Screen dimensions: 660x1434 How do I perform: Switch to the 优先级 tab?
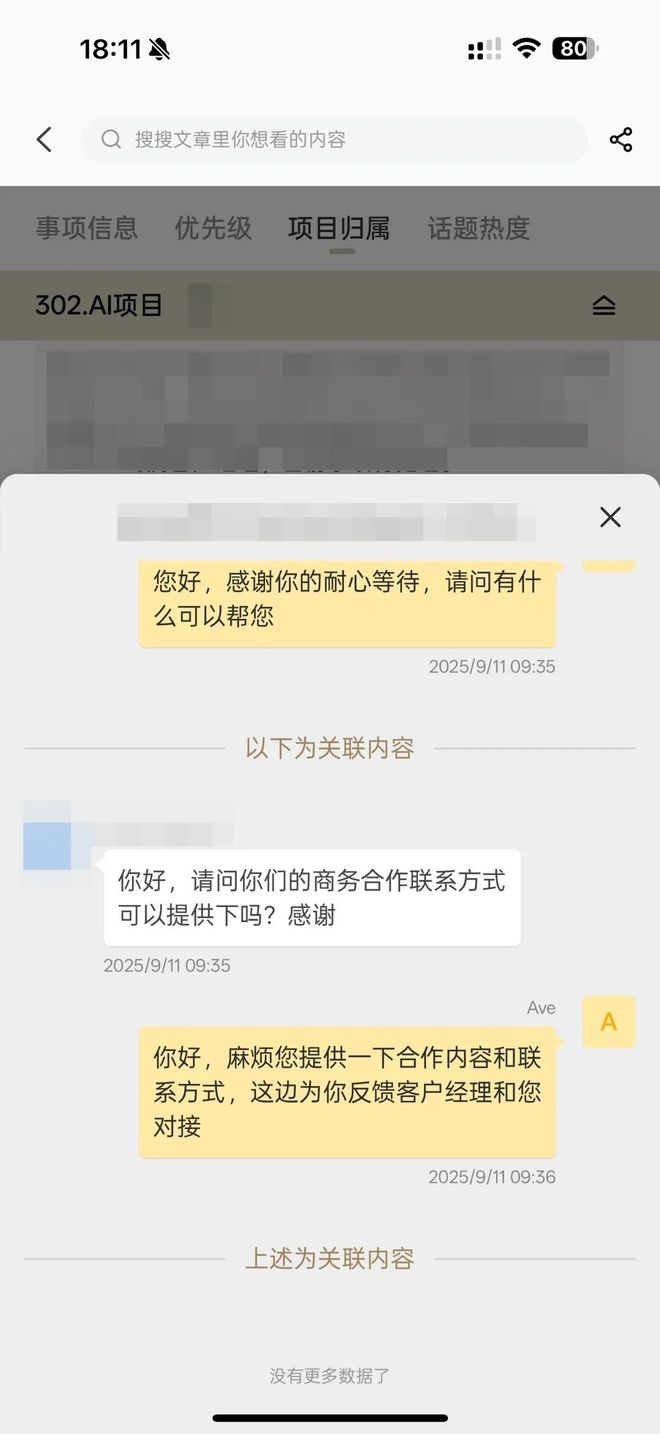pyautogui.click(x=213, y=228)
